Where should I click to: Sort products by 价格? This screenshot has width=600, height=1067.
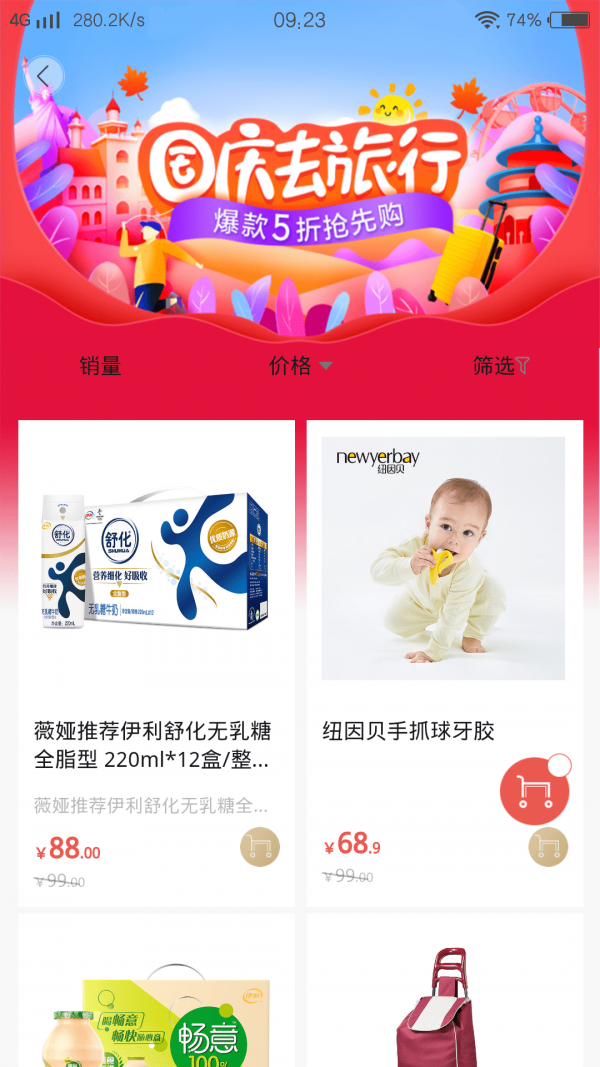click(300, 366)
